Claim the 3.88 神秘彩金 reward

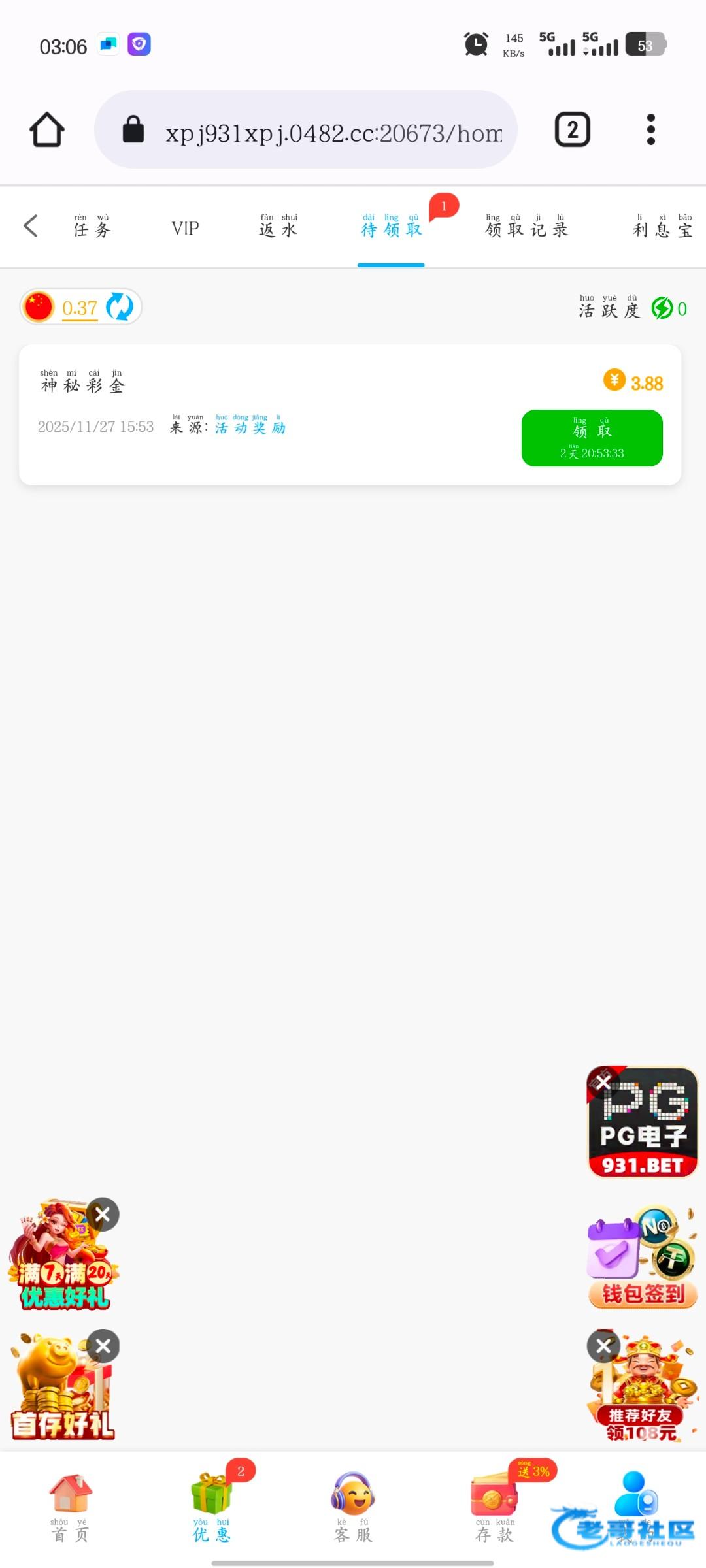click(x=592, y=438)
